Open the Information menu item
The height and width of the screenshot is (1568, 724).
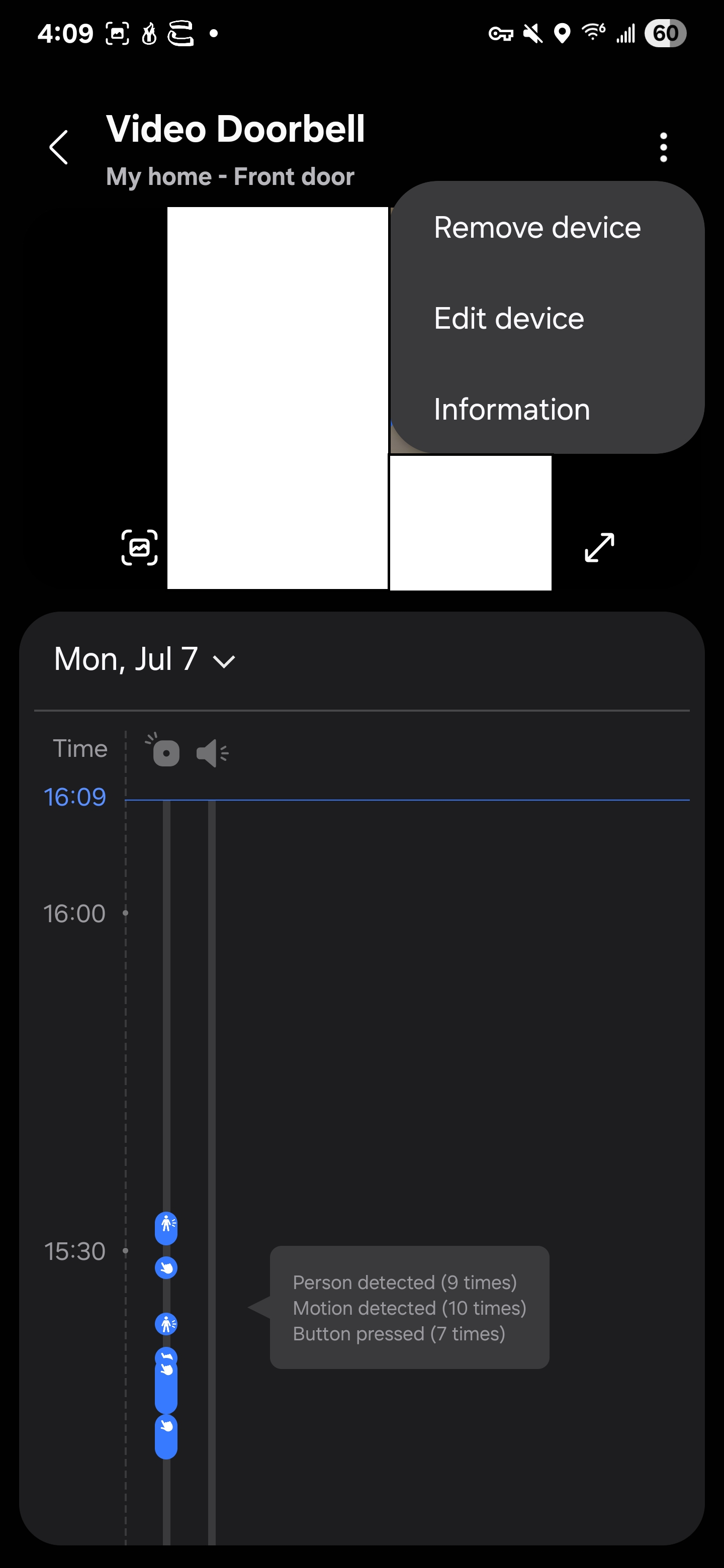pyautogui.click(x=511, y=409)
